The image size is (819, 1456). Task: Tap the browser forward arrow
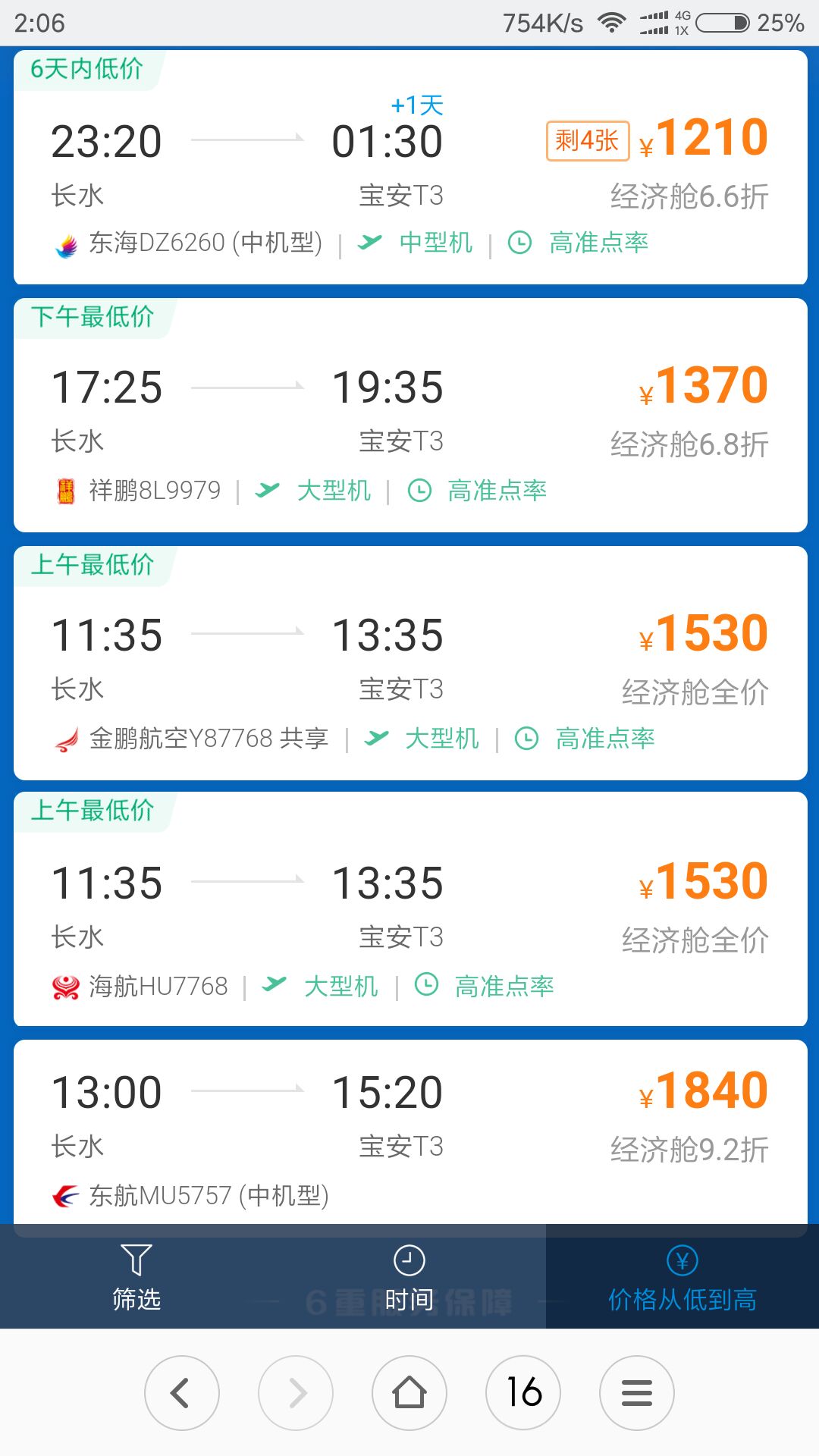[x=296, y=1393]
